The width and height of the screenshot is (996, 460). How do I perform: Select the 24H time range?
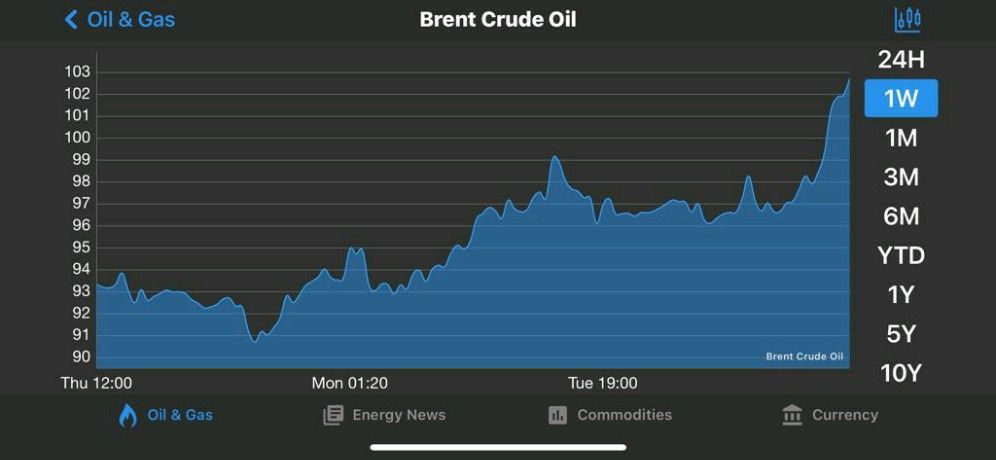point(901,59)
